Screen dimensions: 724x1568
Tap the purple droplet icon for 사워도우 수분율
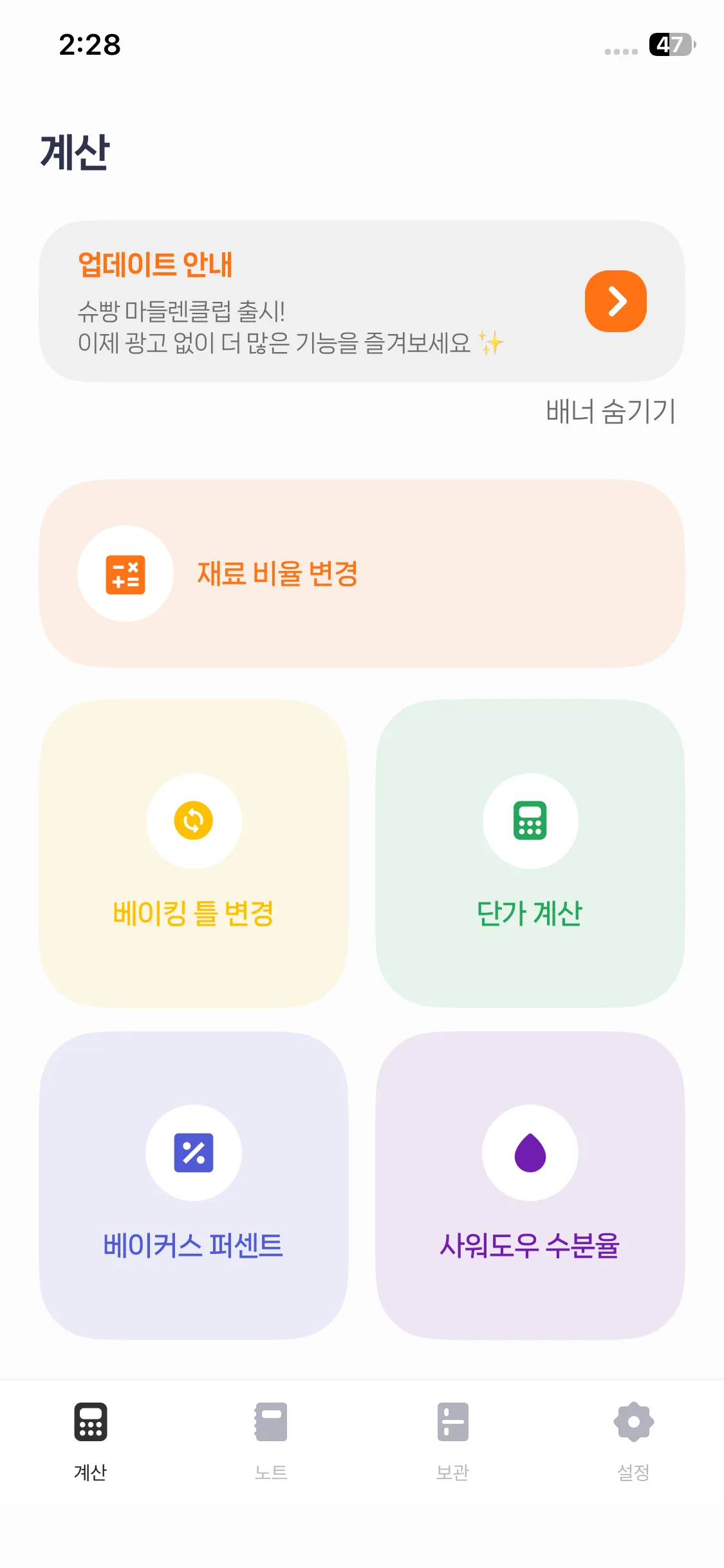(530, 1153)
